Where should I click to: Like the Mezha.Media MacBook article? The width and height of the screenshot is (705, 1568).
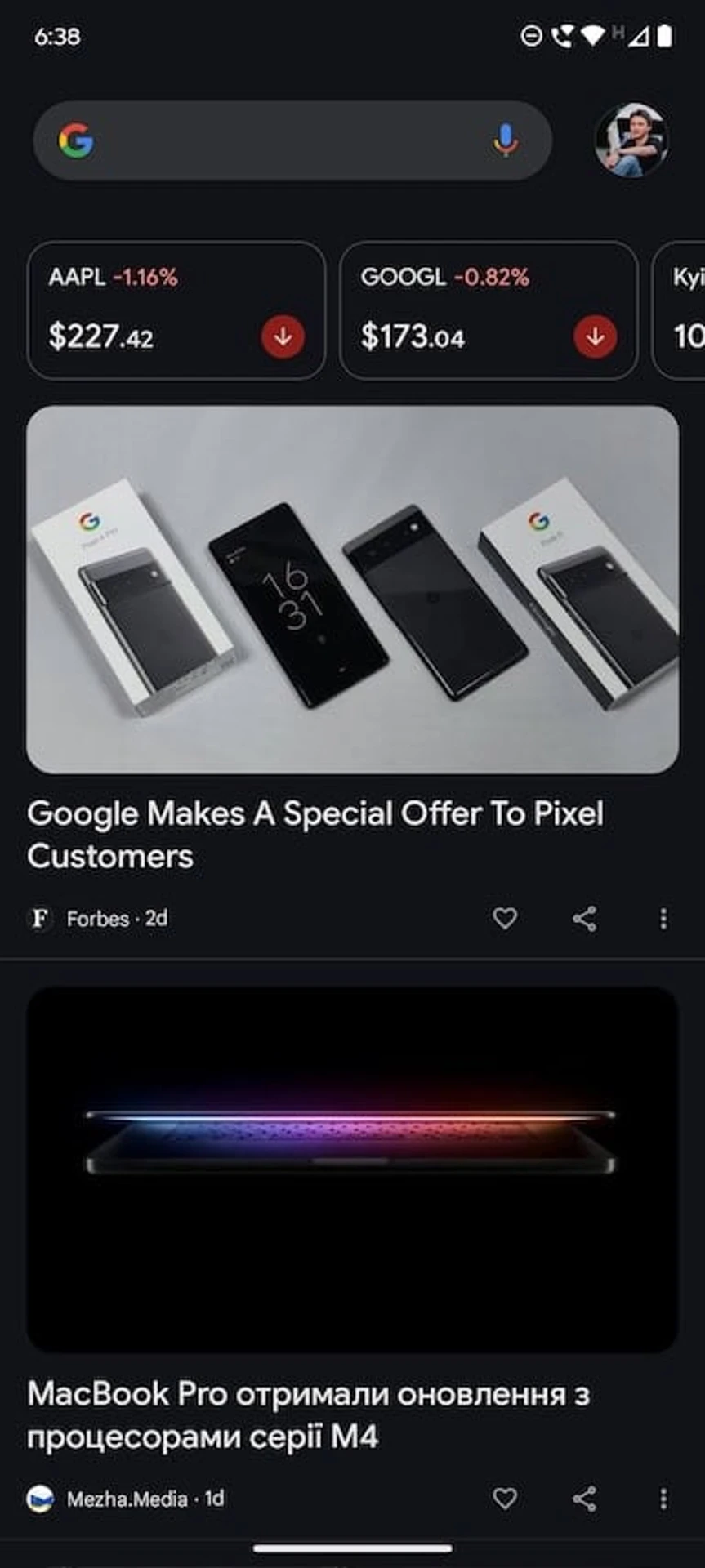[505, 1499]
